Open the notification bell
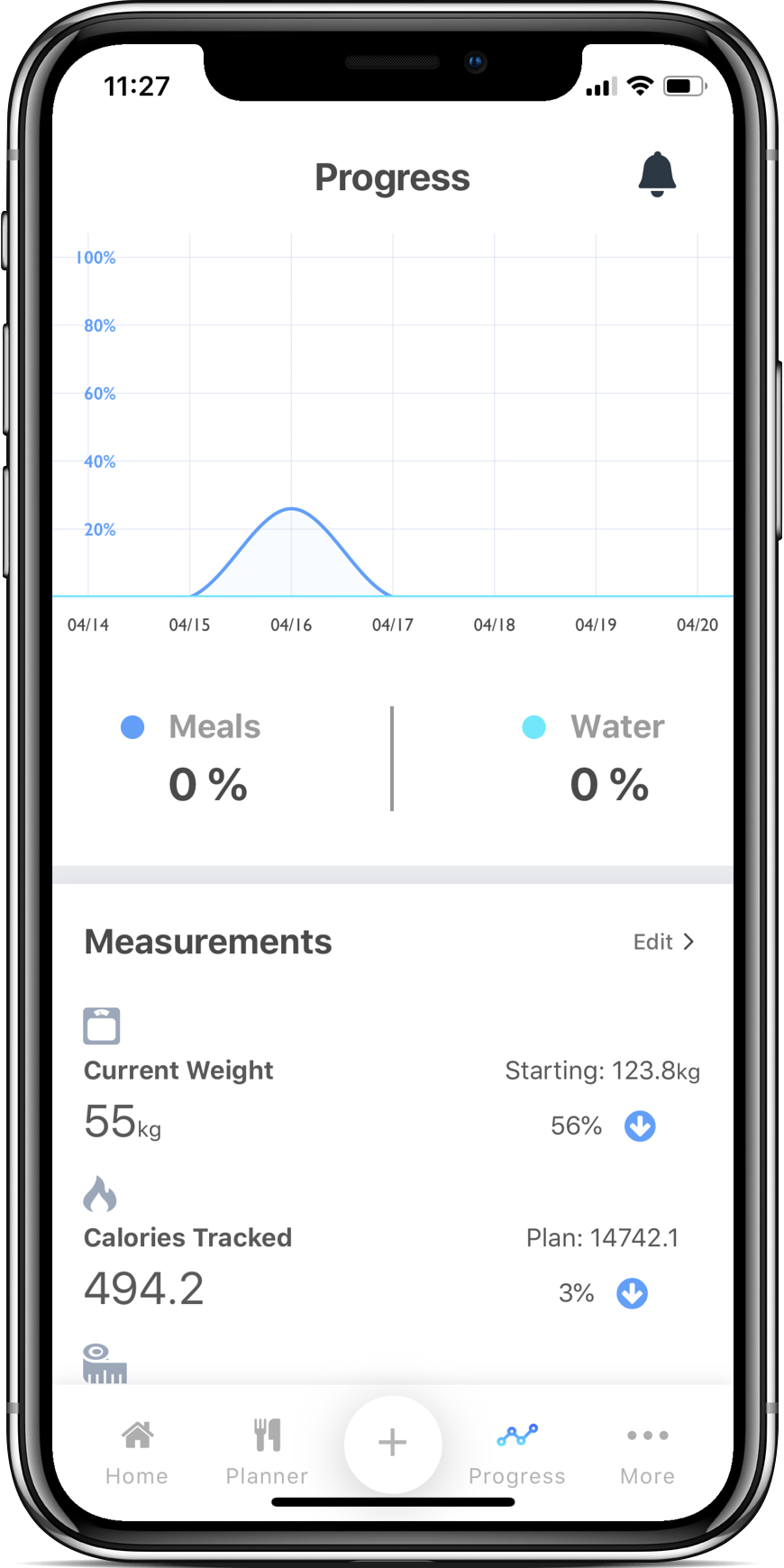 pos(657,173)
